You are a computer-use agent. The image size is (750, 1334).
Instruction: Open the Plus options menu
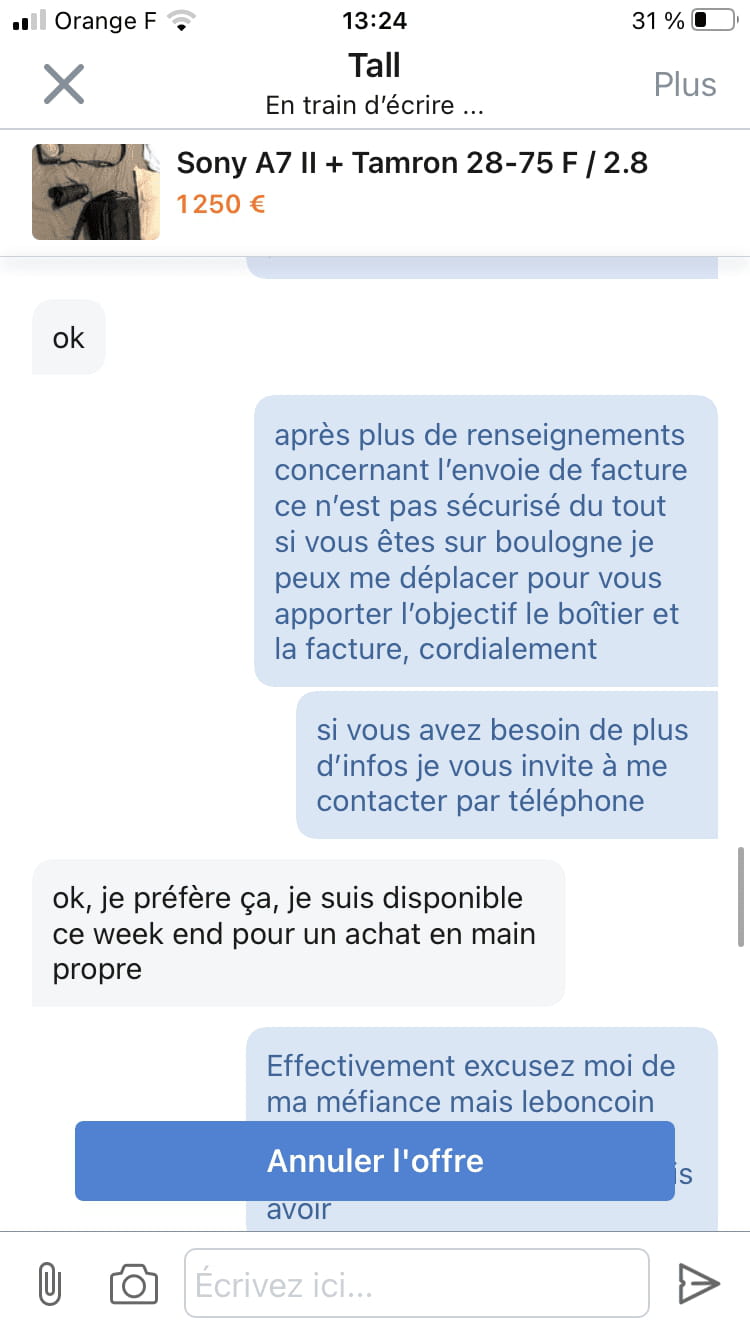(685, 84)
